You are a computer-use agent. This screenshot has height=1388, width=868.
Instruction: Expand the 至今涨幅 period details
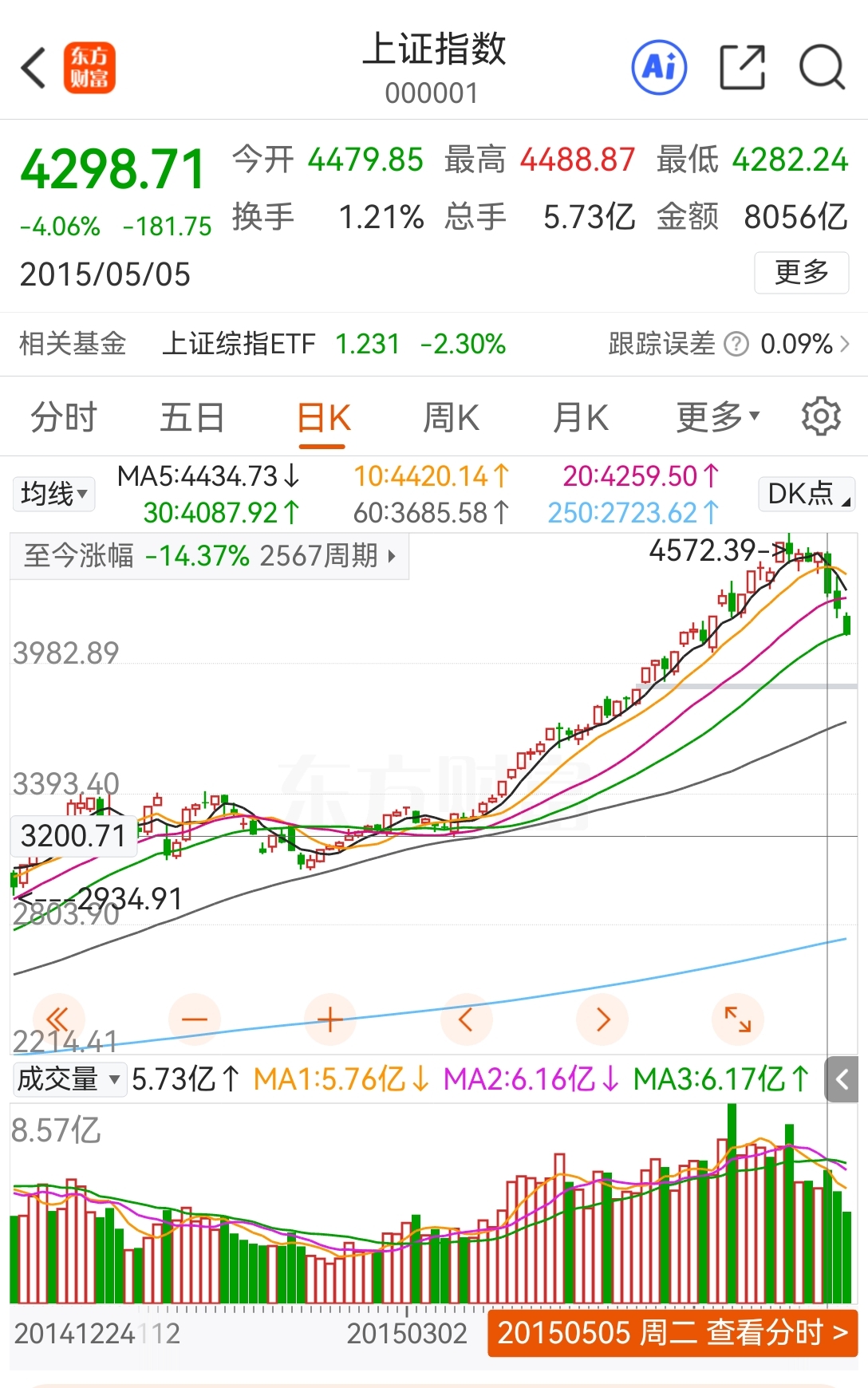(x=389, y=556)
